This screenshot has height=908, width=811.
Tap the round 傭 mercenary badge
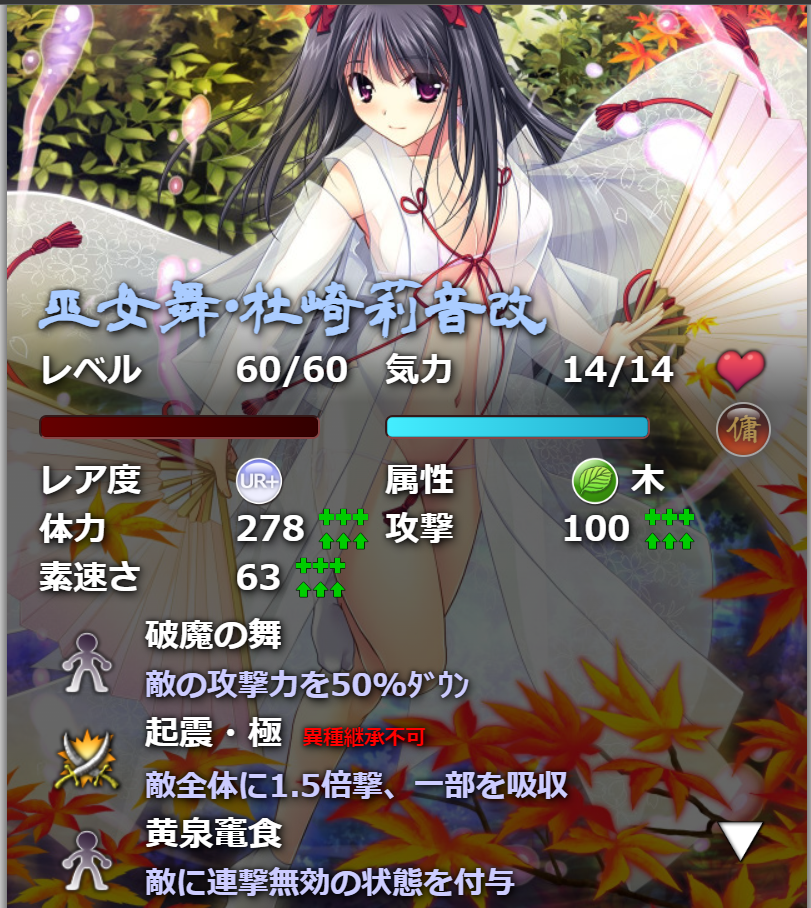(x=743, y=429)
